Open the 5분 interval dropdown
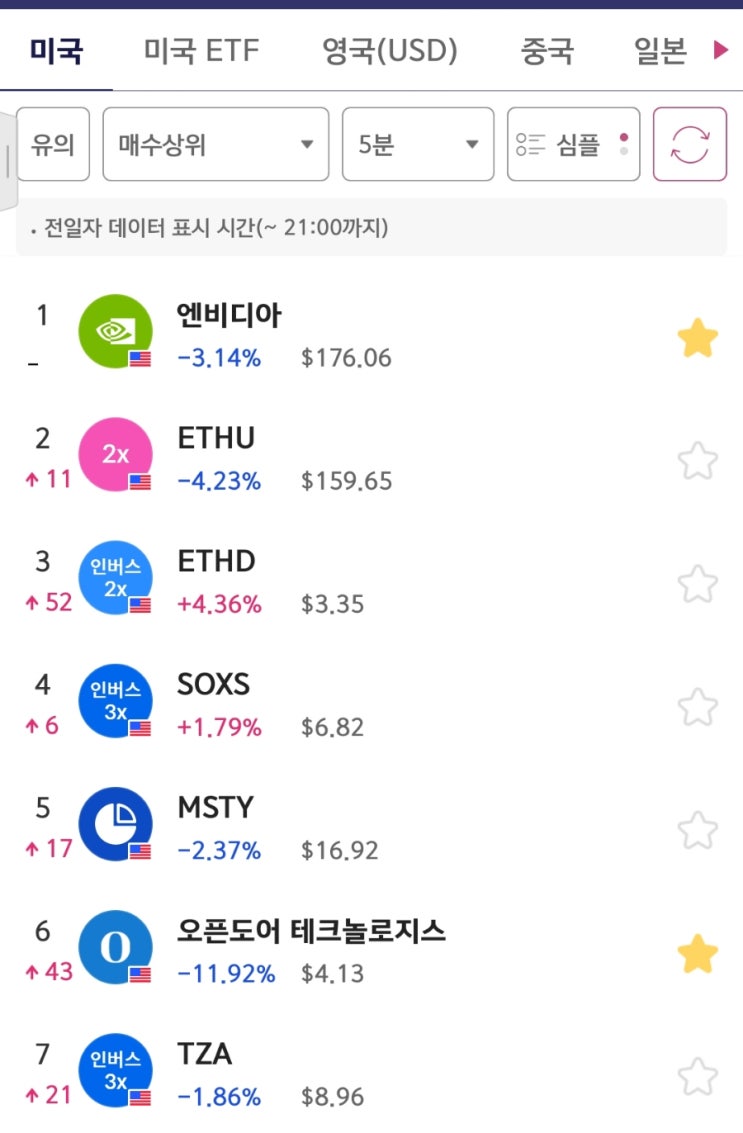 [417, 145]
